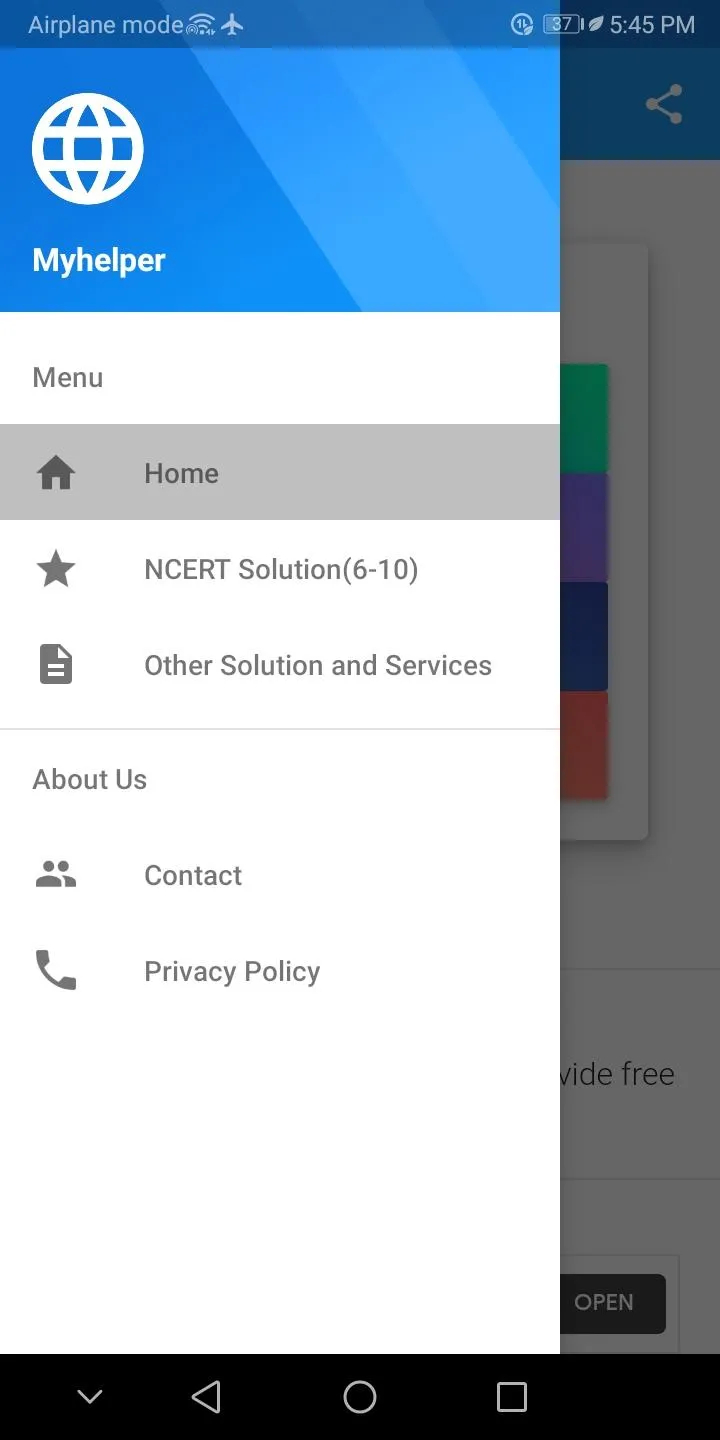Open recent apps with the square button

click(511, 1396)
